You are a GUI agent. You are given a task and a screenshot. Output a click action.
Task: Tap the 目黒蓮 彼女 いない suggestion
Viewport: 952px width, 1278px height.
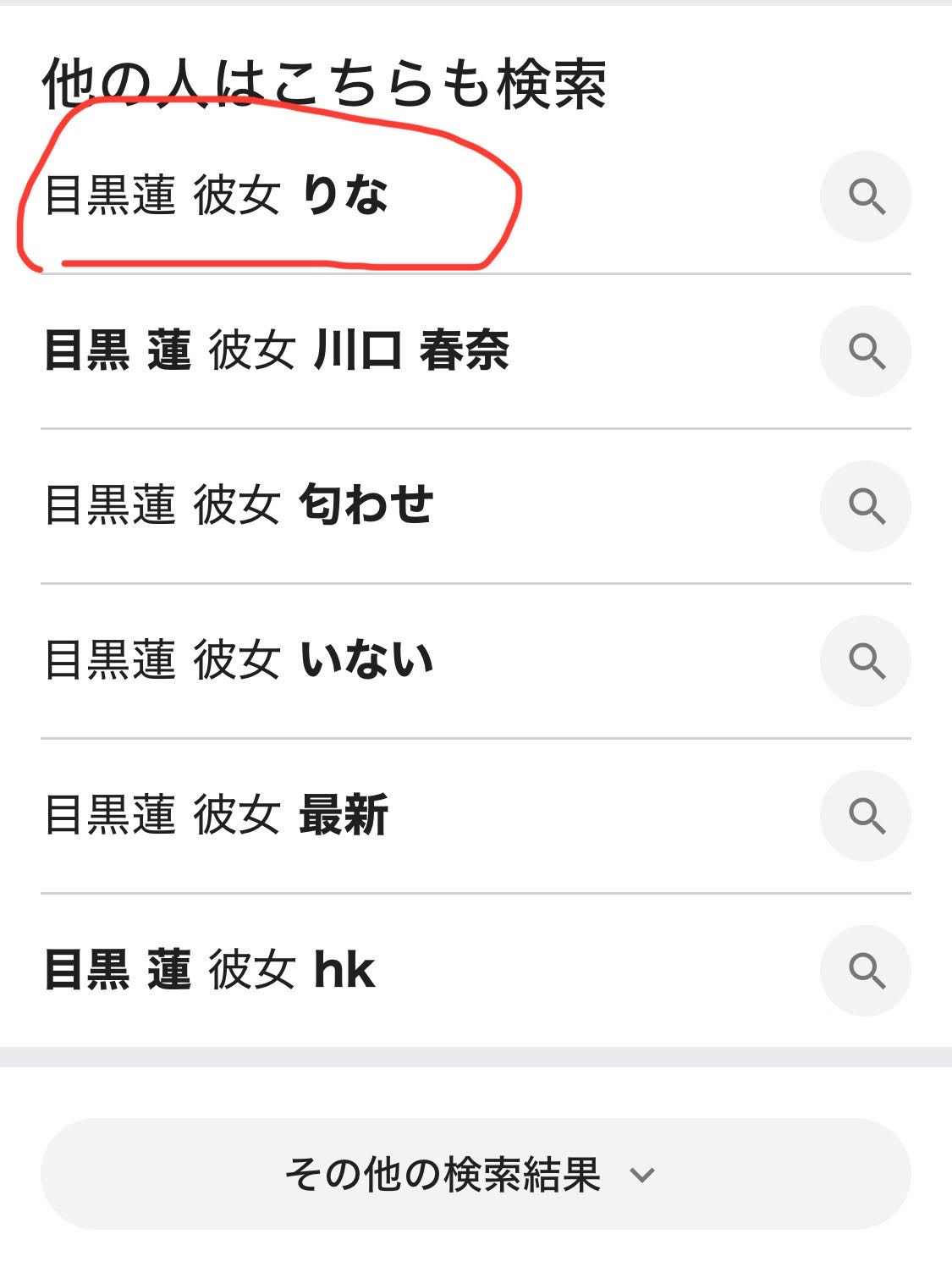239,660
